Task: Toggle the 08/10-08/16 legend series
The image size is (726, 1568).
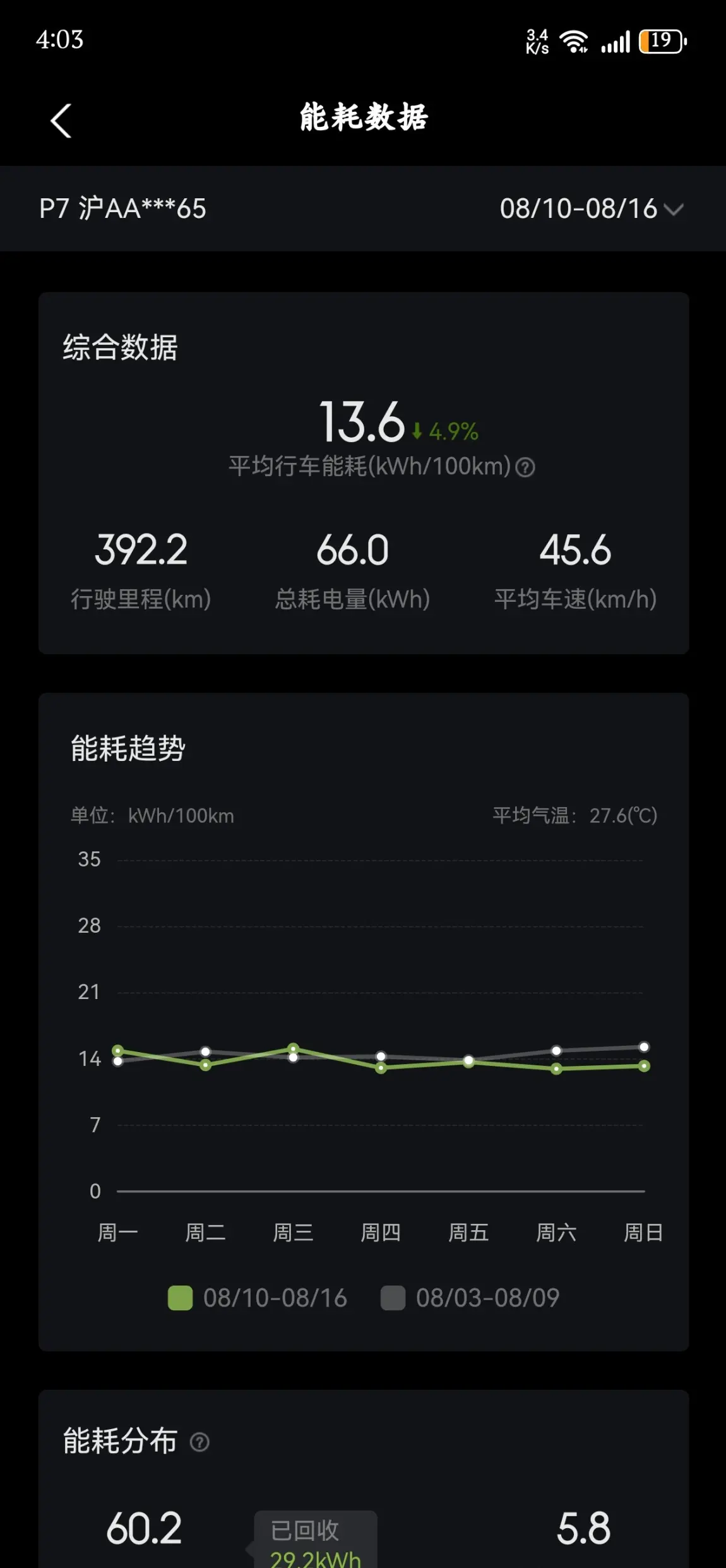Action: coord(258,1298)
